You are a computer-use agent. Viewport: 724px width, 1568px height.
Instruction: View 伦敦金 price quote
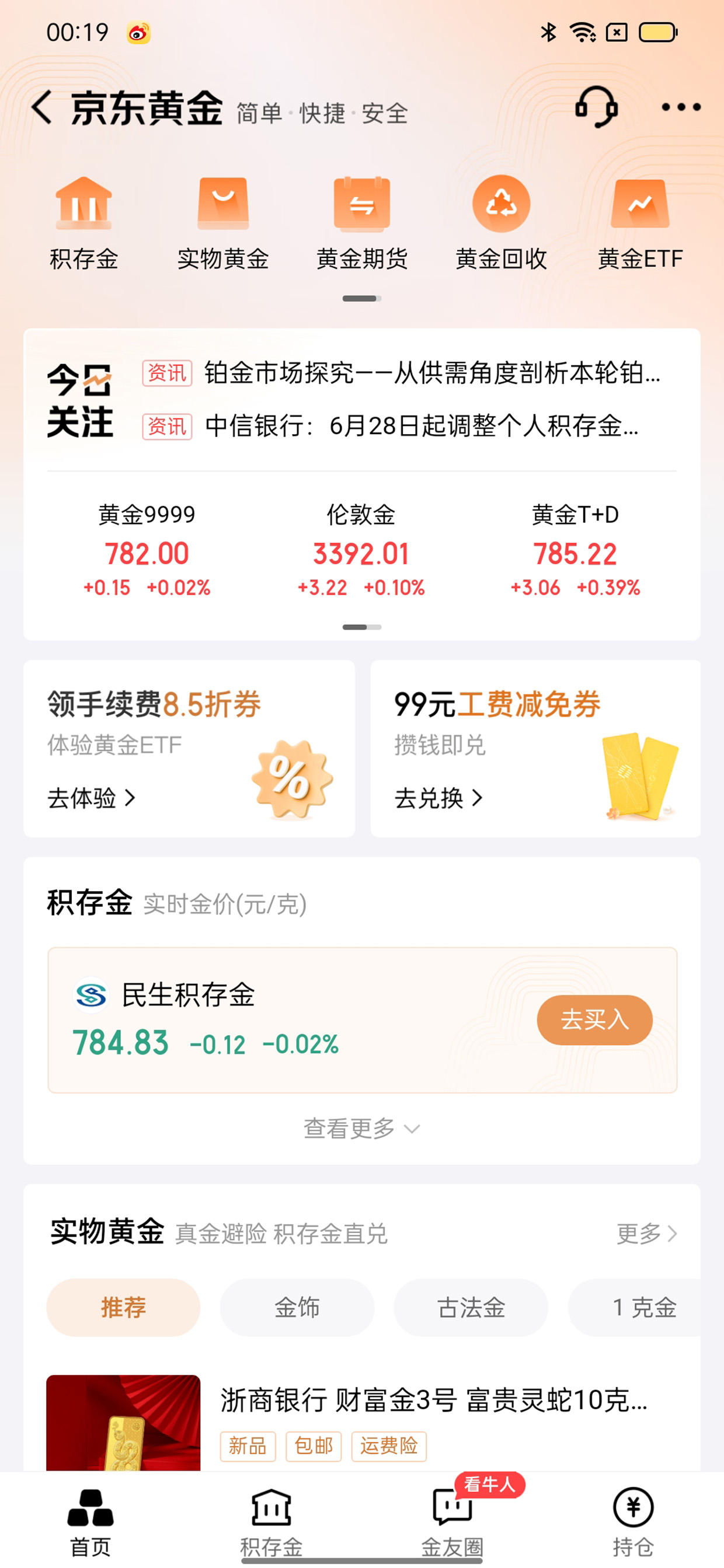pos(361,550)
